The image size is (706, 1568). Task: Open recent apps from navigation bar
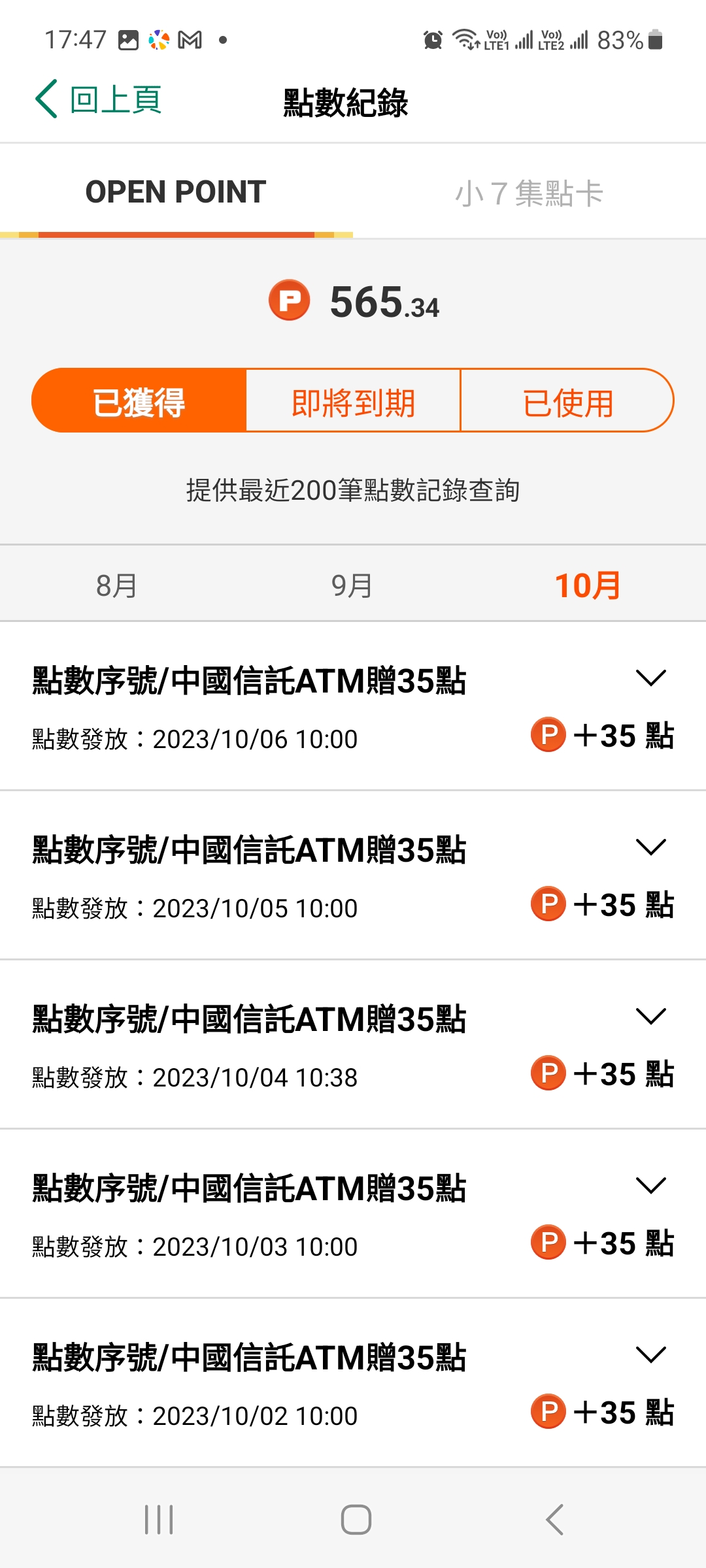(x=159, y=1519)
